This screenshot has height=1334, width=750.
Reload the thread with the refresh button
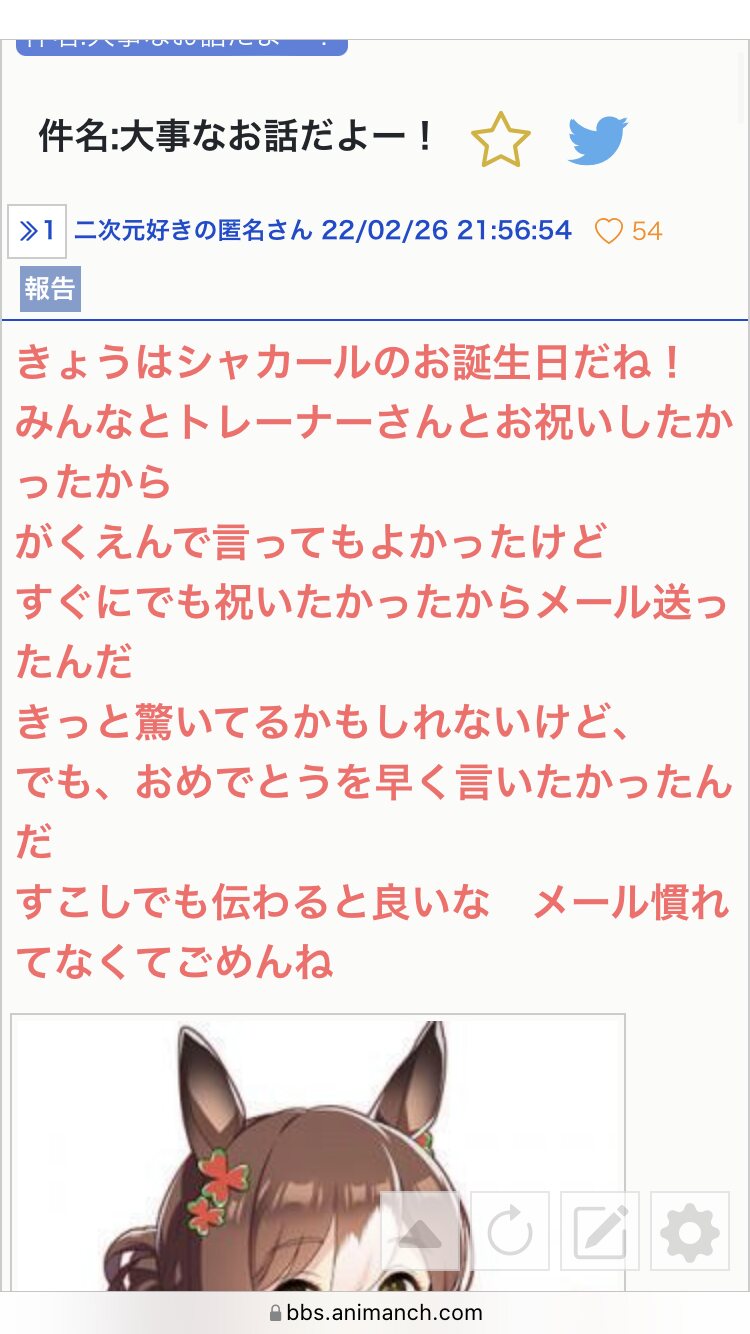[x=510, y=1231]
